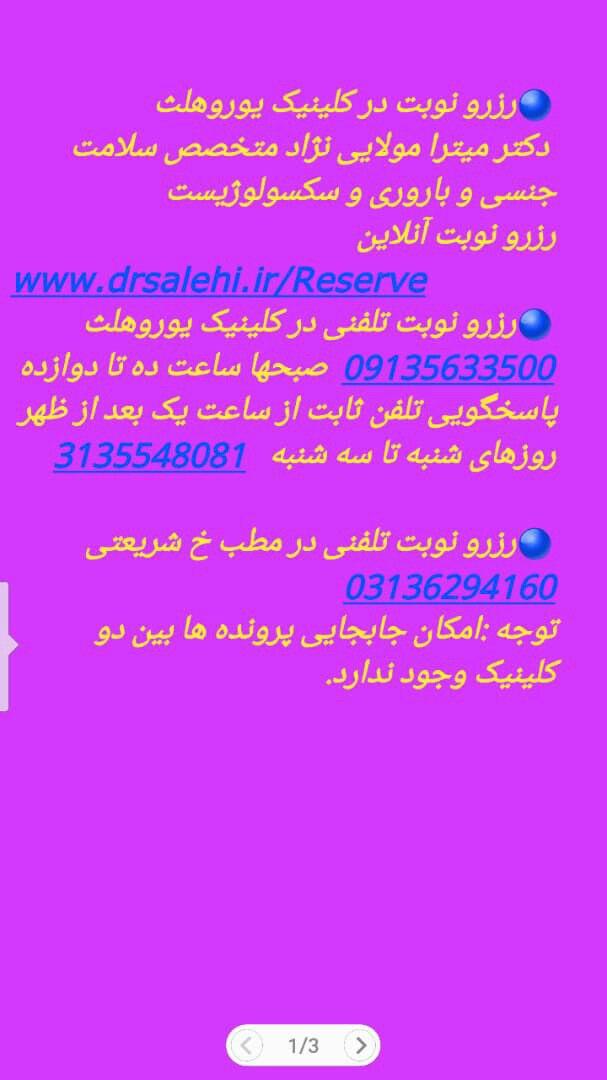This screenshot has width=607, height=1080.
Task: Dial the landline number 3135548081
Action: [150, 456]
